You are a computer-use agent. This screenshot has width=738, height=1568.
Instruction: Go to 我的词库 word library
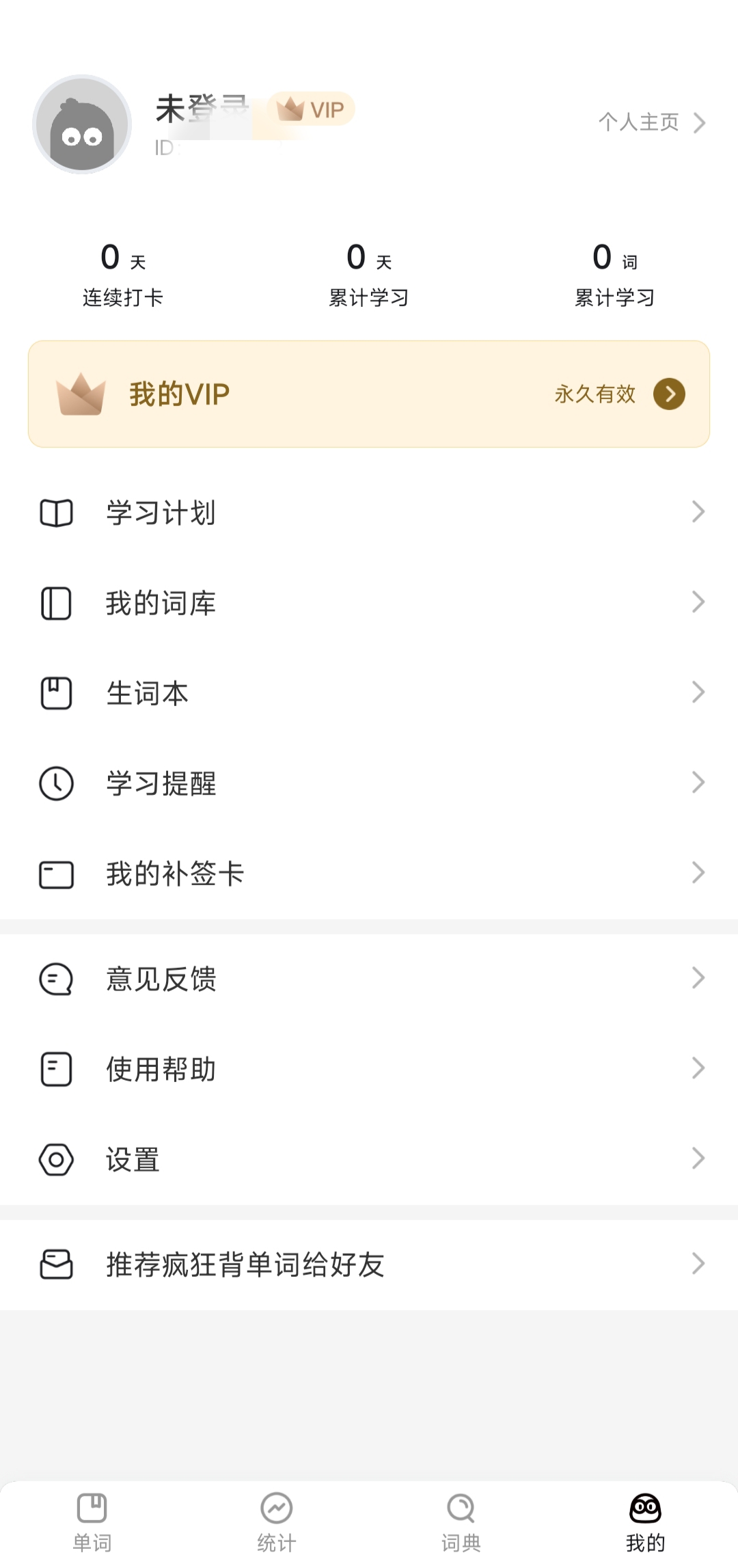tap(369, 603)
